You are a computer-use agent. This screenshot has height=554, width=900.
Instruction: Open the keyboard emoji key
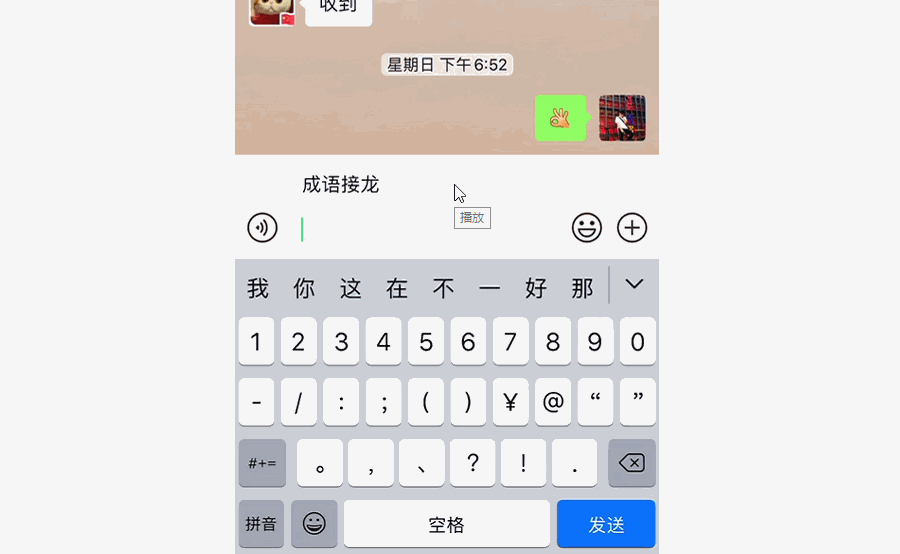[x=314, y=524]
